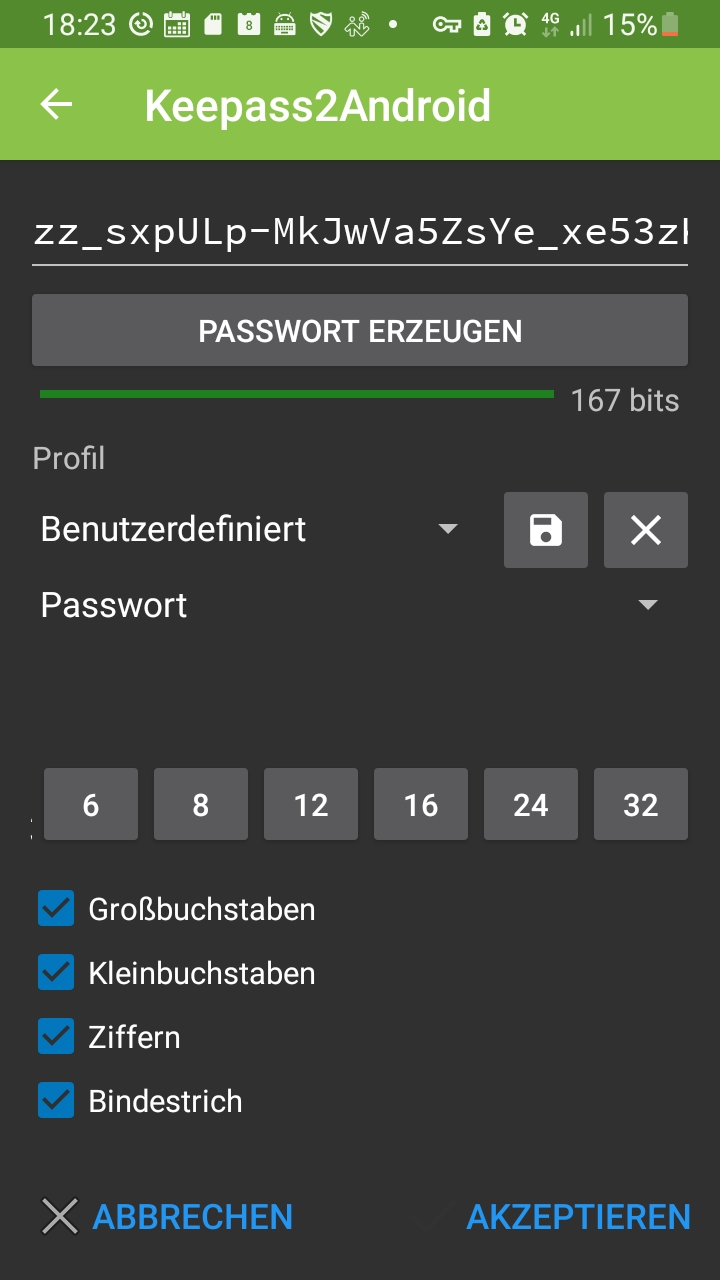Tap Akzeptieren to confirm the password
720x1280 pixels.
(x=577, y=1216)
